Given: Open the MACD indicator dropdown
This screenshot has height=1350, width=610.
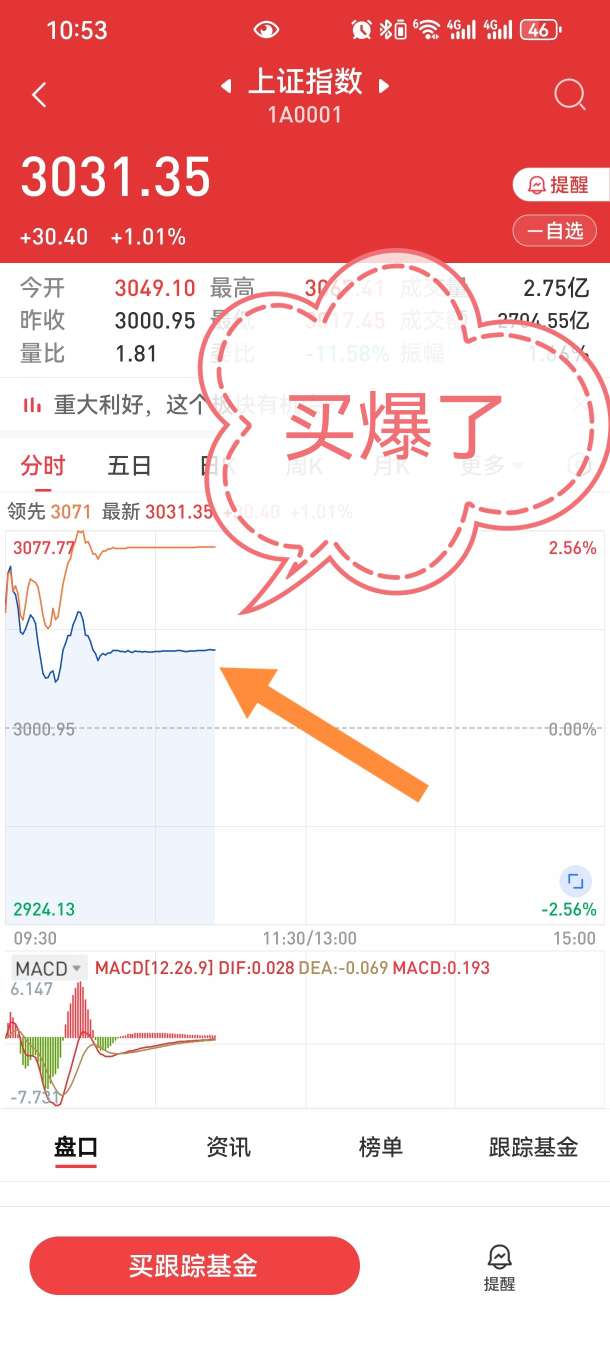Looking at the screenshot, I should point(49,968).
